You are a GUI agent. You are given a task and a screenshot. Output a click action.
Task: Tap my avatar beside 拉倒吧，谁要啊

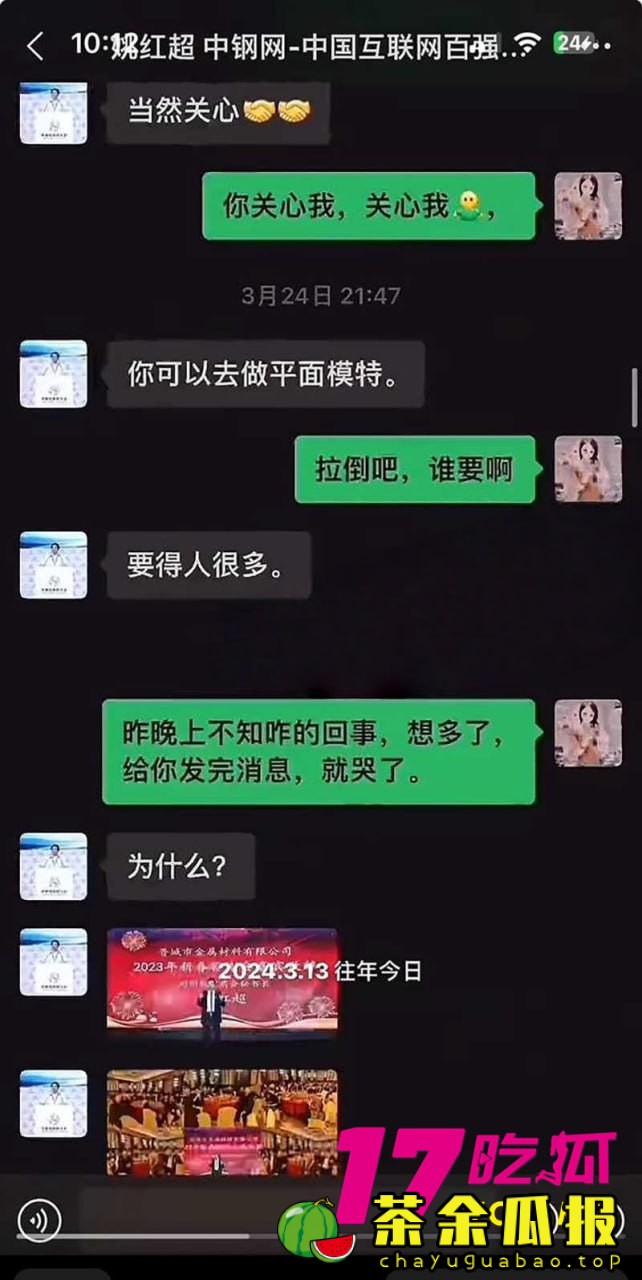coord(588,469)
